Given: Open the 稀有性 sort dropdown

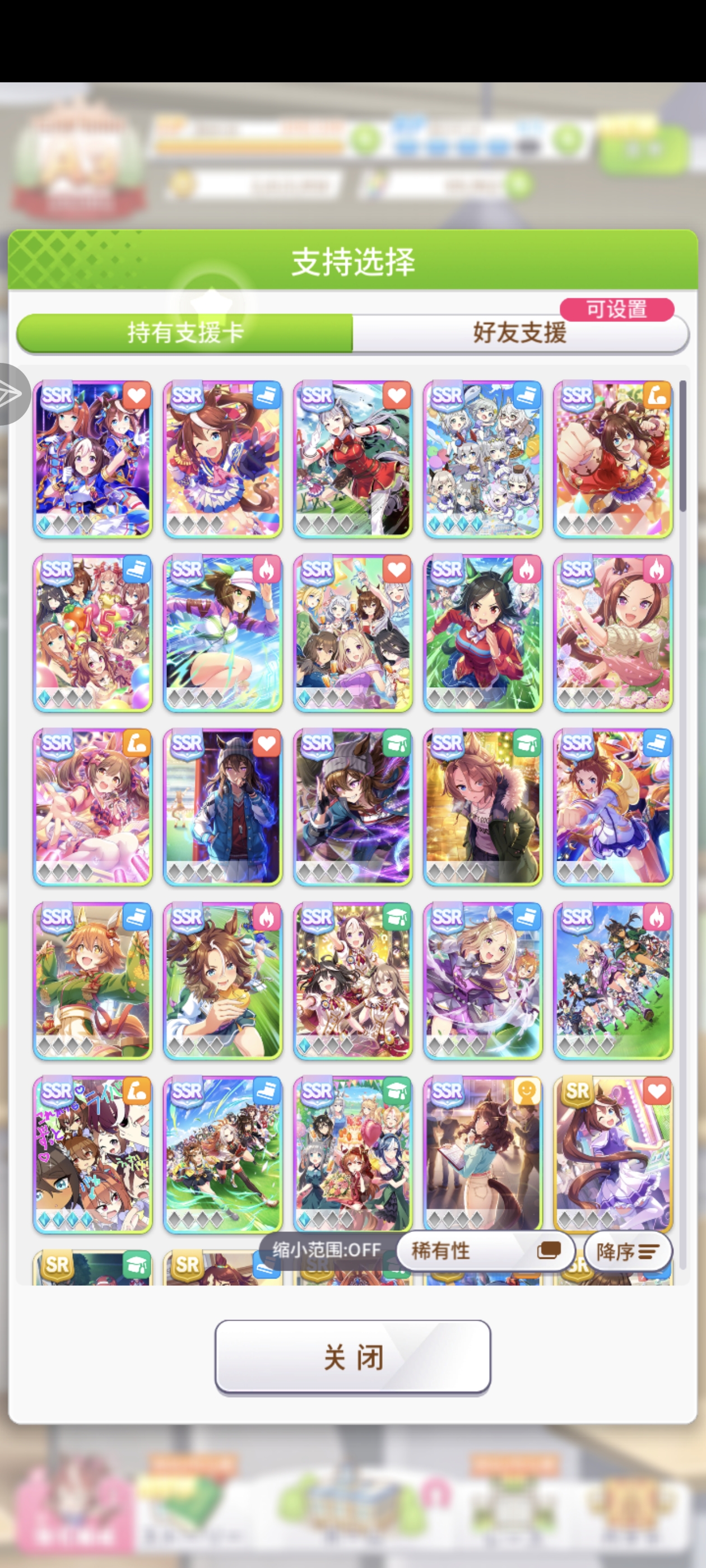Looking at the screenshot, I should [x=485, y=1251].
